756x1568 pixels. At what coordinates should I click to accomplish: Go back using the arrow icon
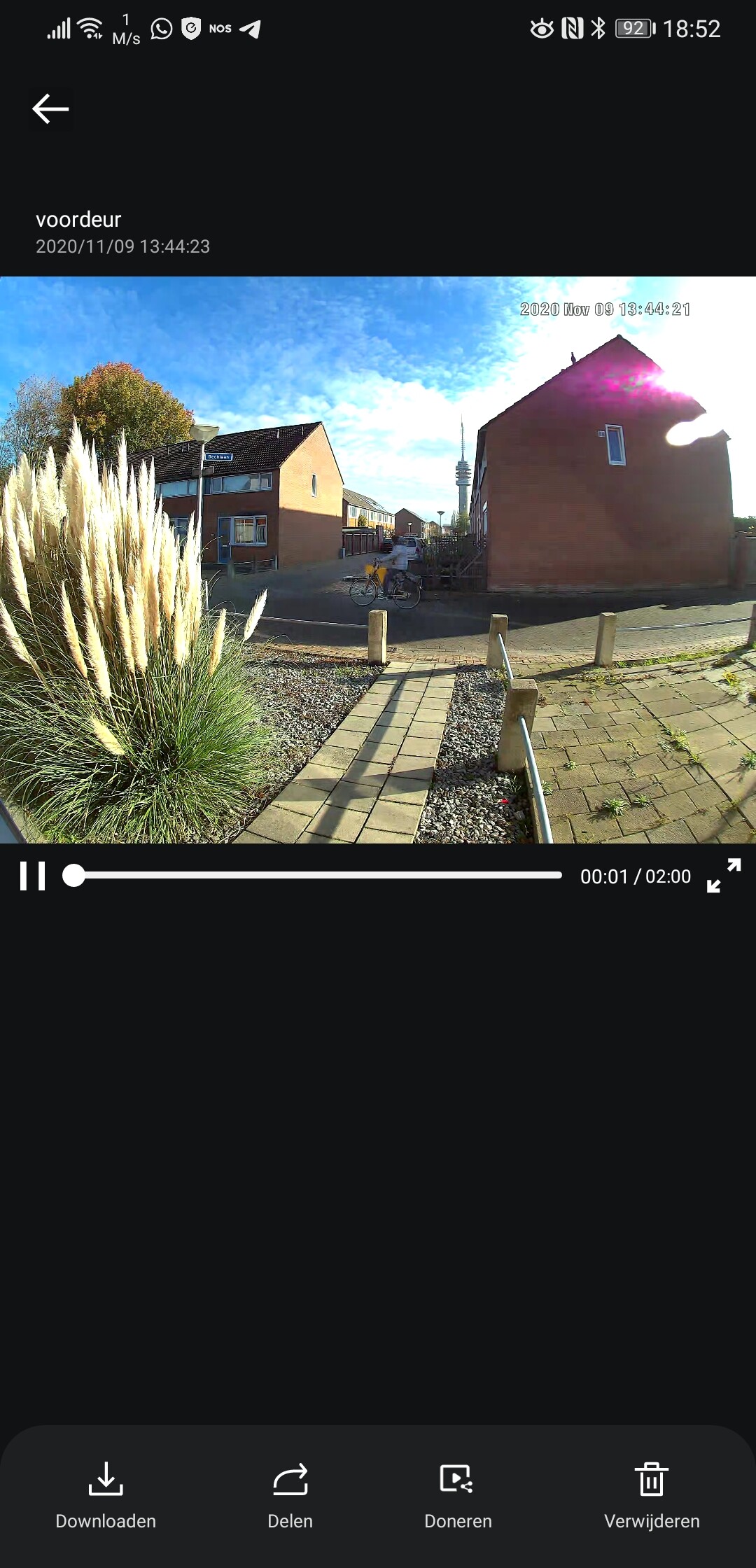pyautogui.click(x=50, y=109)
